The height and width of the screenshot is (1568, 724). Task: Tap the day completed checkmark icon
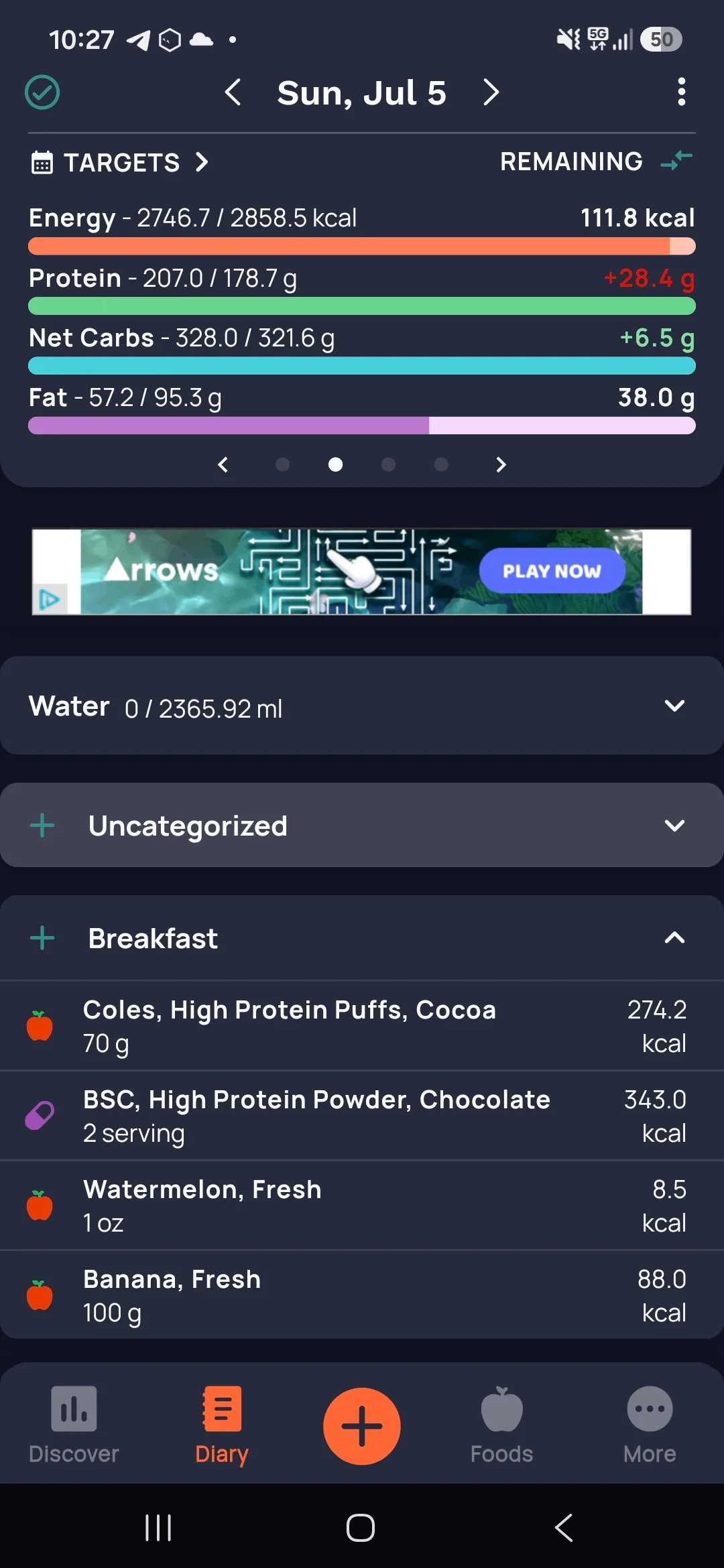(x=42, y=92)
